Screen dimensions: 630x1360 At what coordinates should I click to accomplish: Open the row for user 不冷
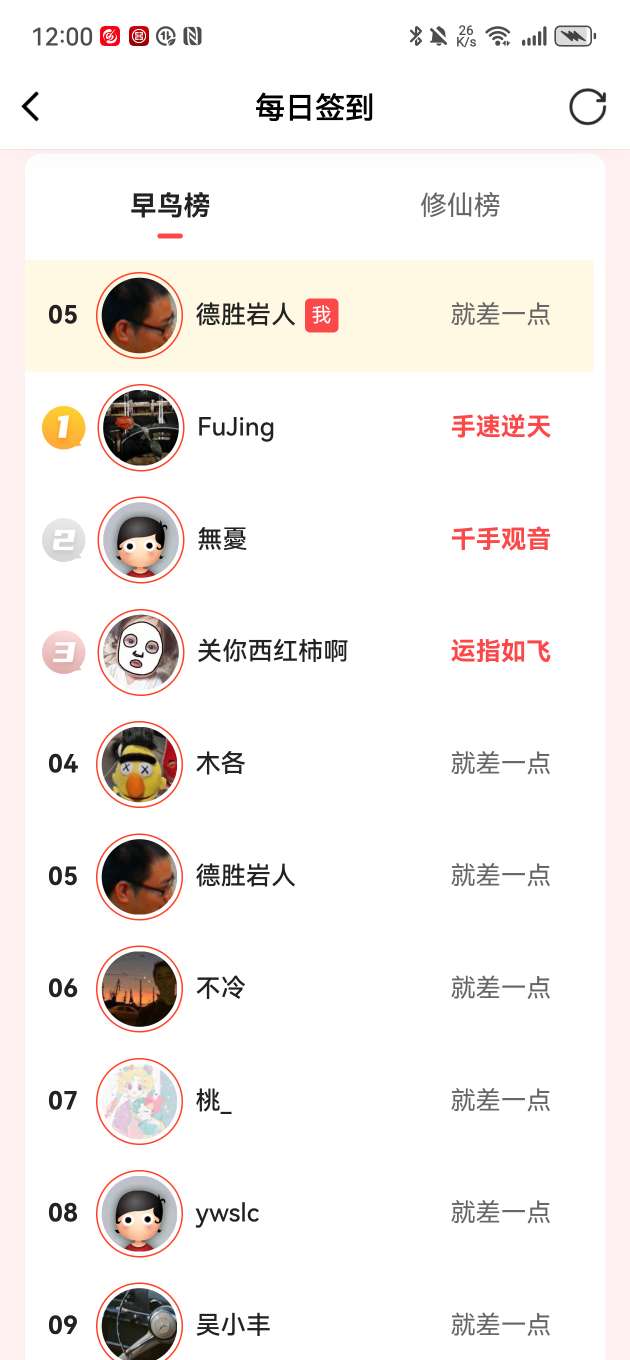(x=309, y=988)
